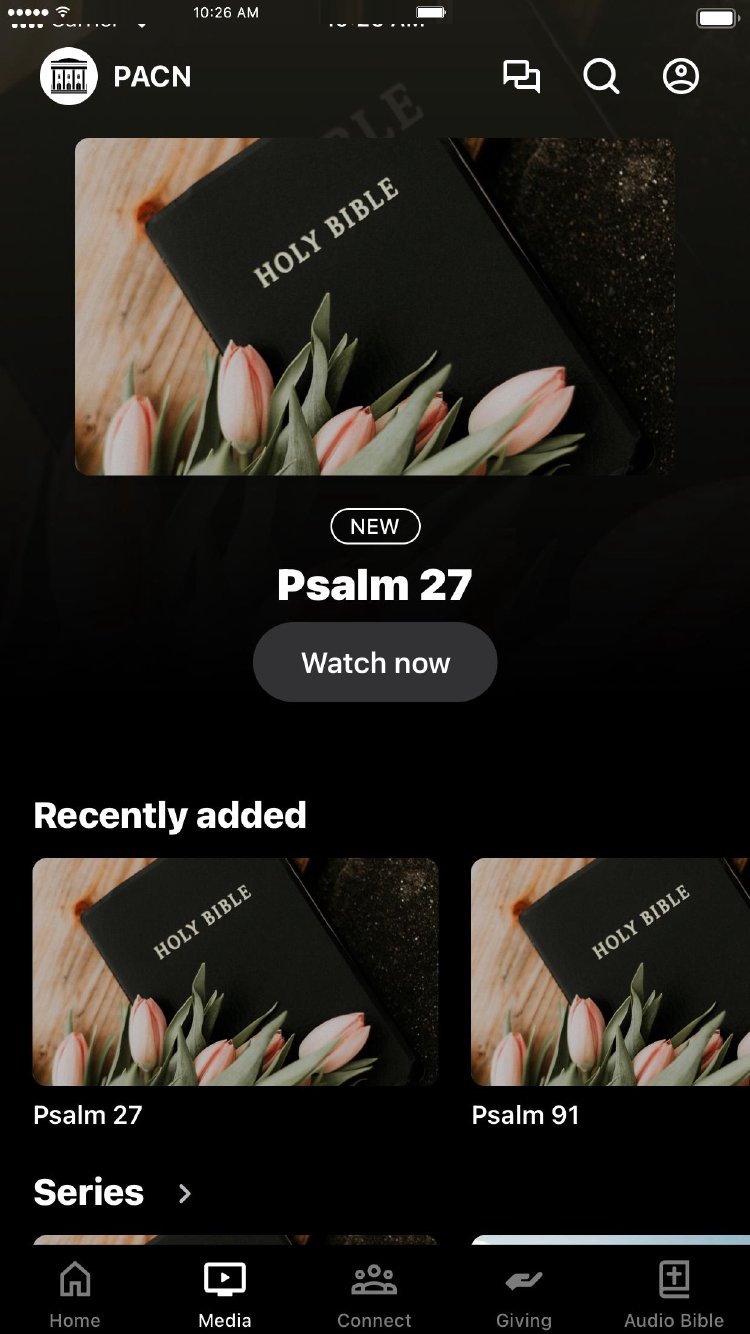Image resolution: width=750 pixels, height=1334 pixels.
Task: Open the search icon
Action: [601, 77]
